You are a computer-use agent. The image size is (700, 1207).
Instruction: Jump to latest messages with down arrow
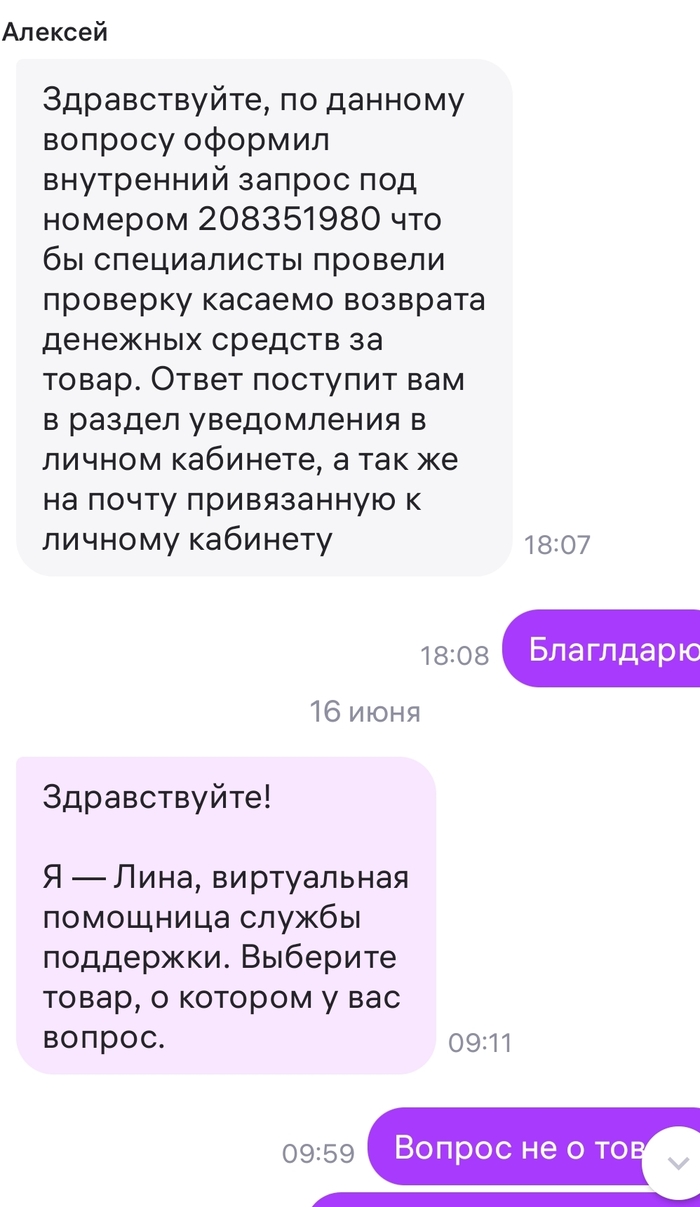(677, 1163)
